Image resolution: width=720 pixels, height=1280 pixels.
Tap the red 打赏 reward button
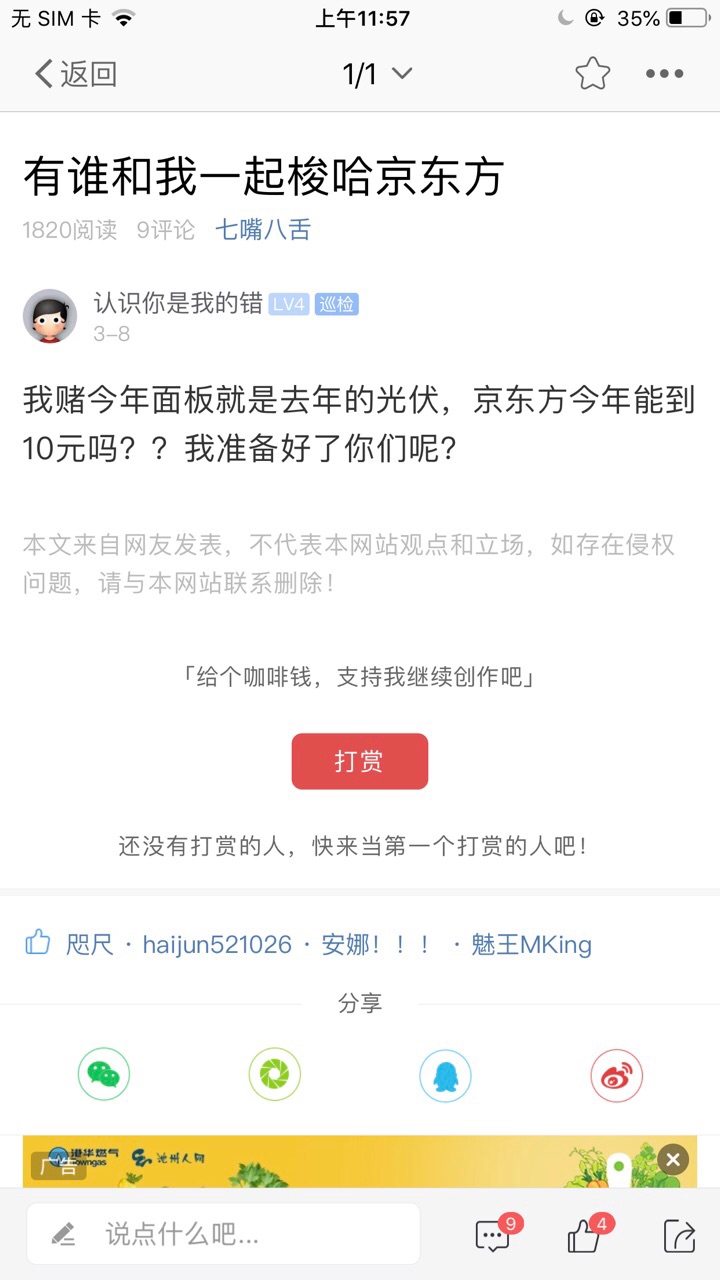coord(360,761)
